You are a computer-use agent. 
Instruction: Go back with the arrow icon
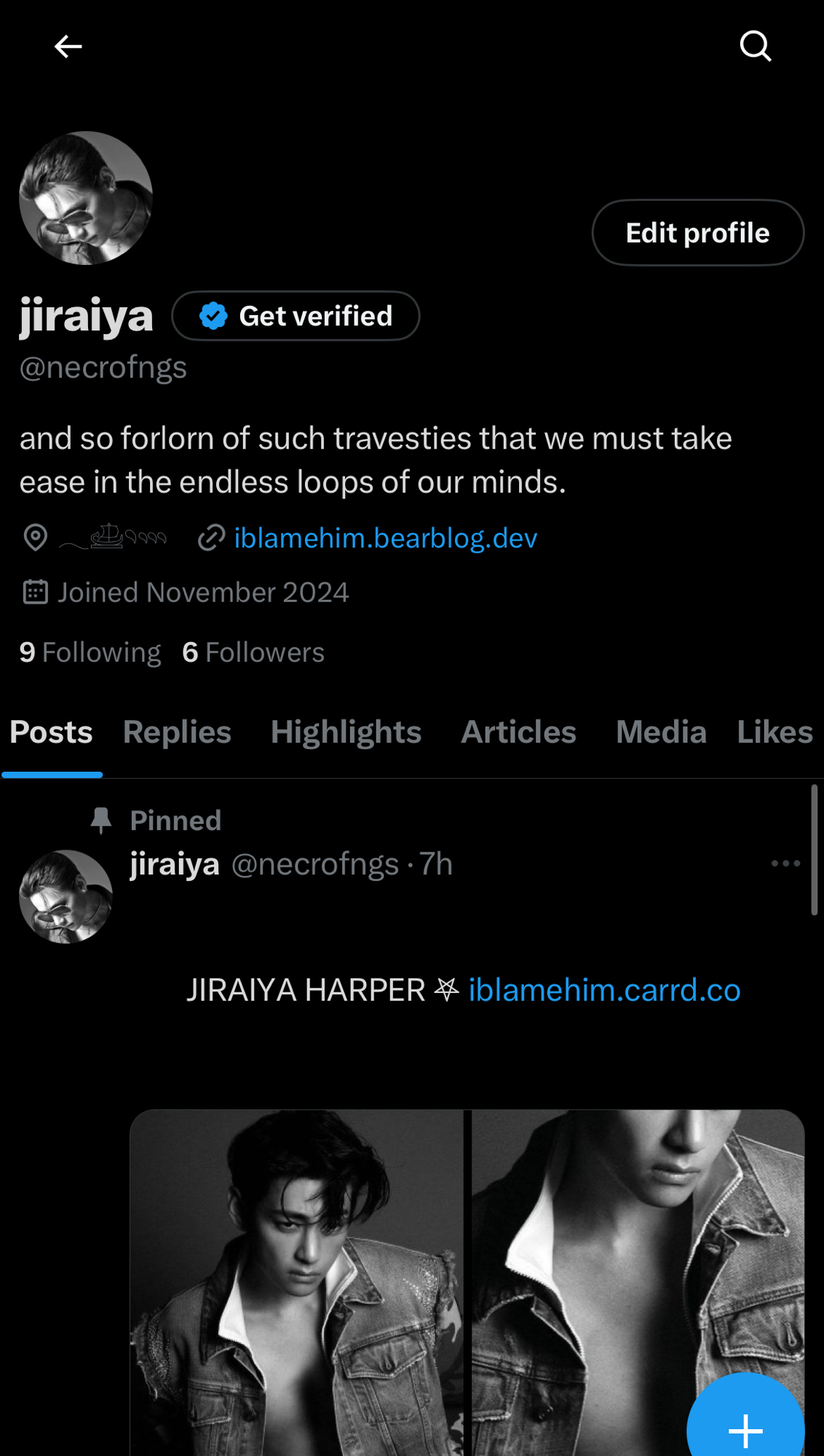click(68, 47)
